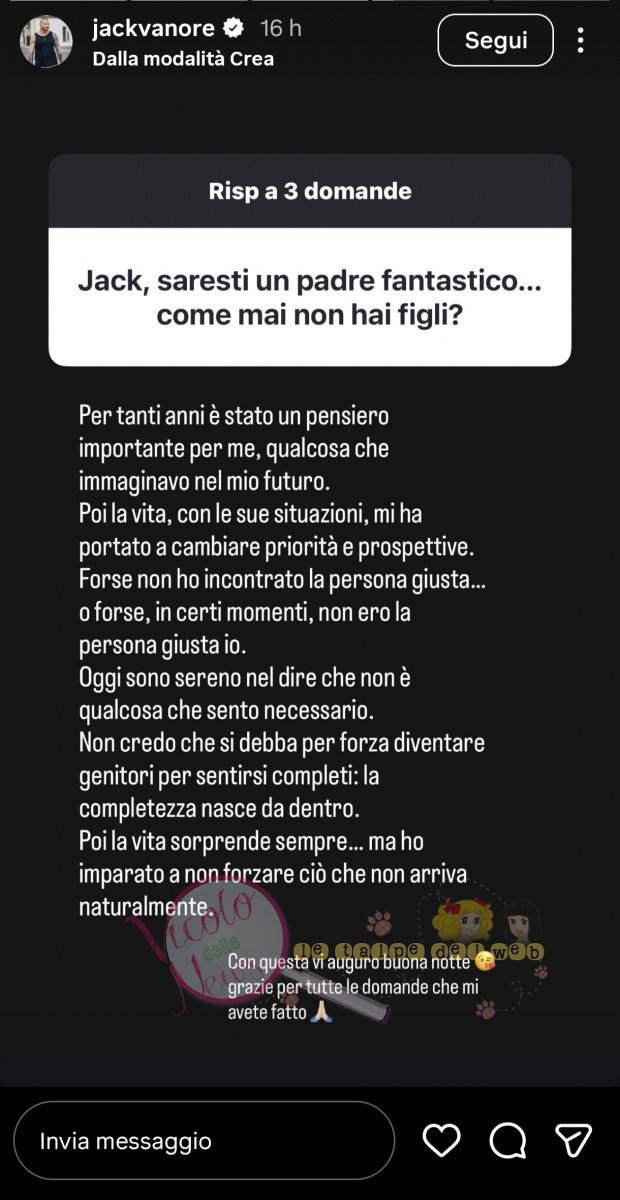The height and width of the screenshot is (1200, 620).
Task: Follow jackvanore with Segui button
Action: [x=495, y=40]
